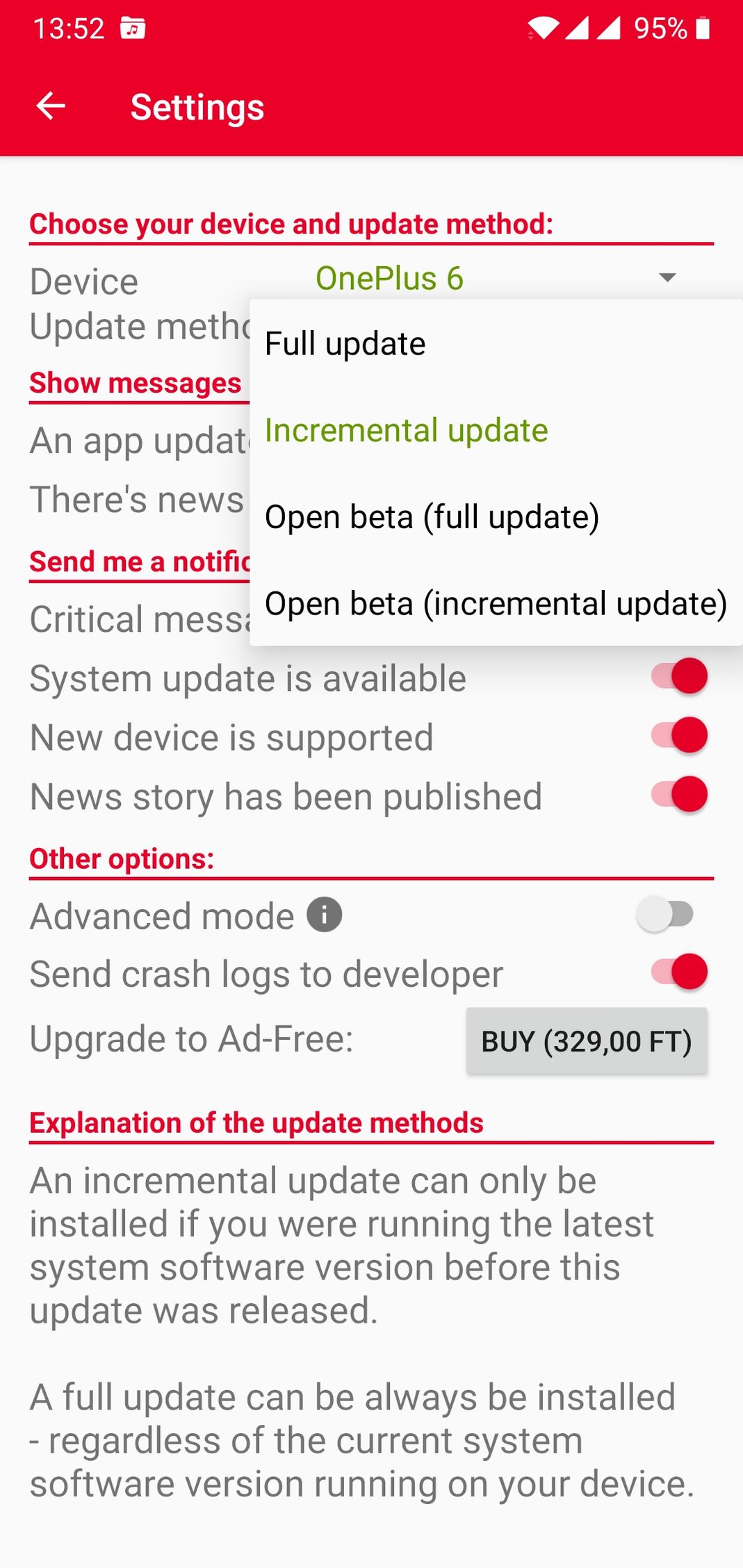Enable Advanced mode switch
The image size is (743, 1568).
pyautogui.click(x=665, y=915)
